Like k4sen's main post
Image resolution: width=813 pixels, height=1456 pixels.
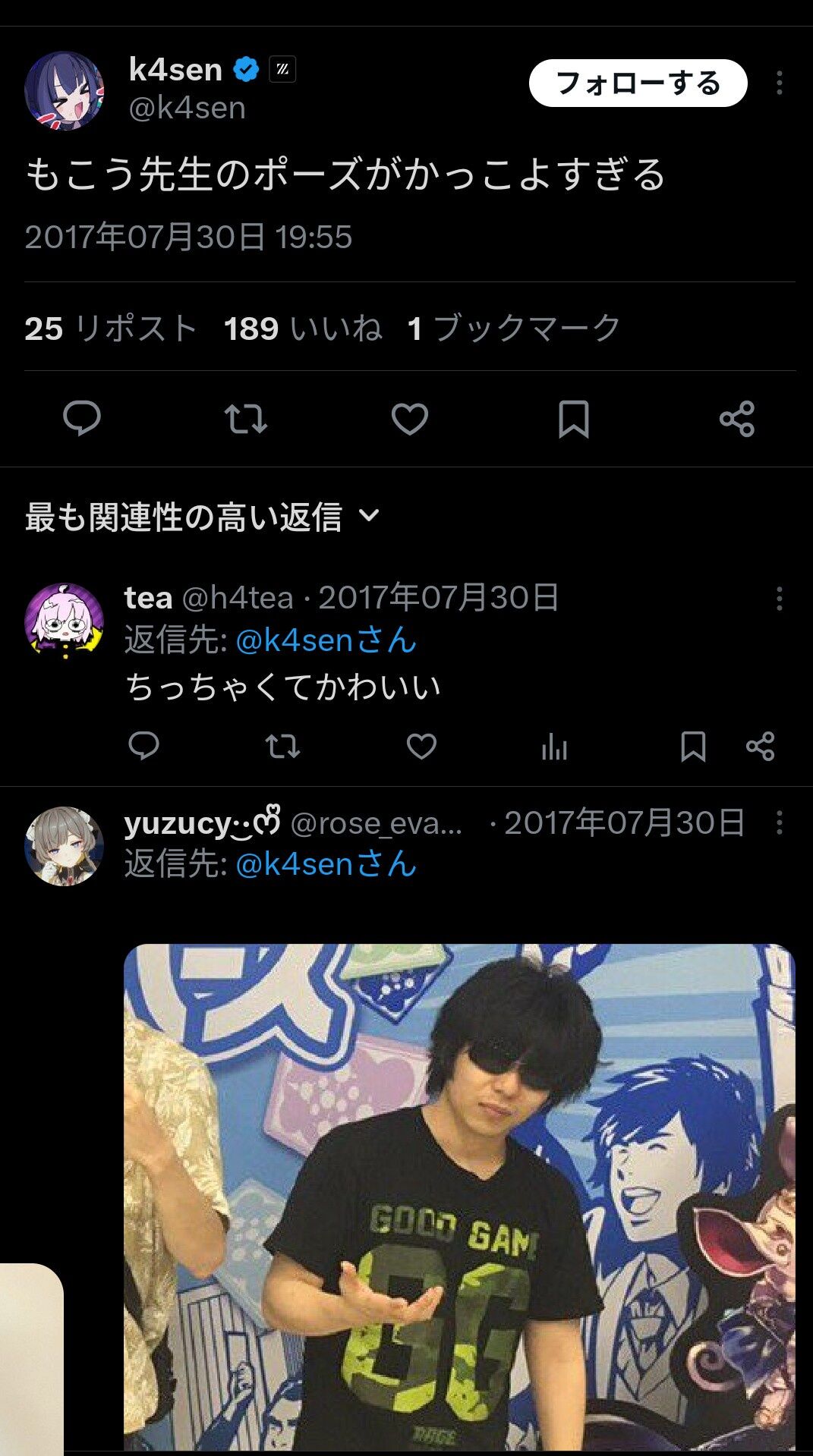410,419
